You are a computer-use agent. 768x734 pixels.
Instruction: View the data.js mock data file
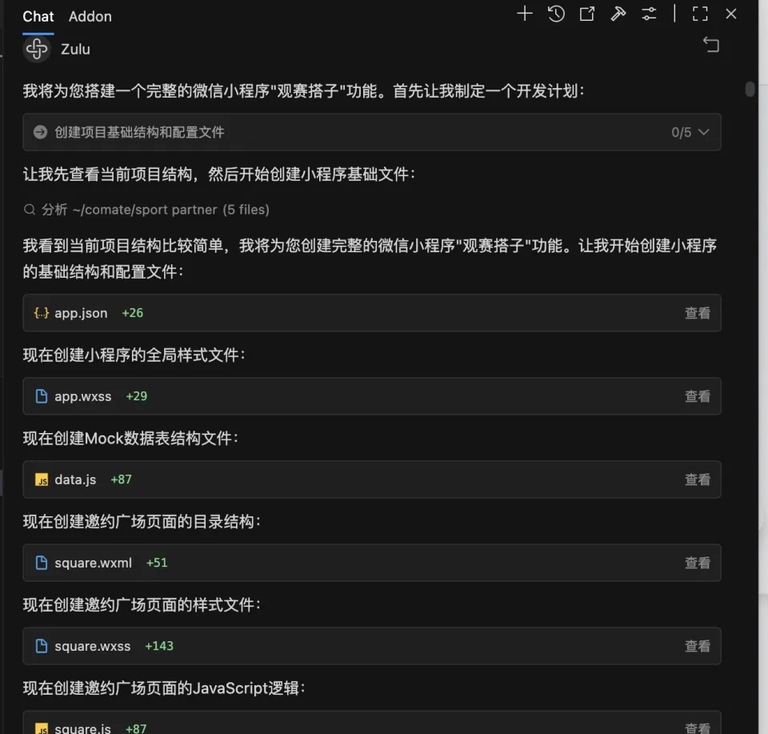point(697,480)
